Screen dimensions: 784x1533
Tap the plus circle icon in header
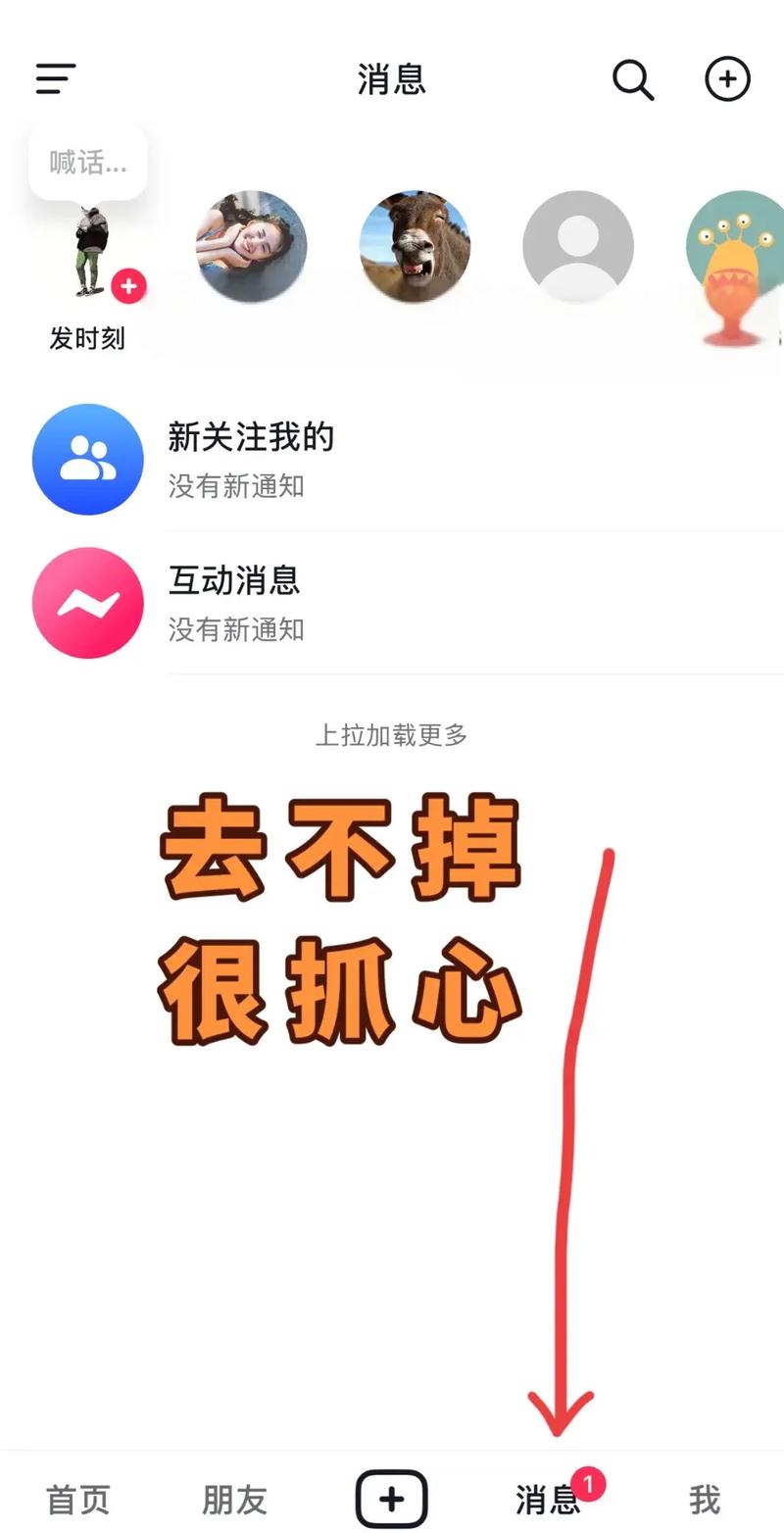(x=727, y=79)
